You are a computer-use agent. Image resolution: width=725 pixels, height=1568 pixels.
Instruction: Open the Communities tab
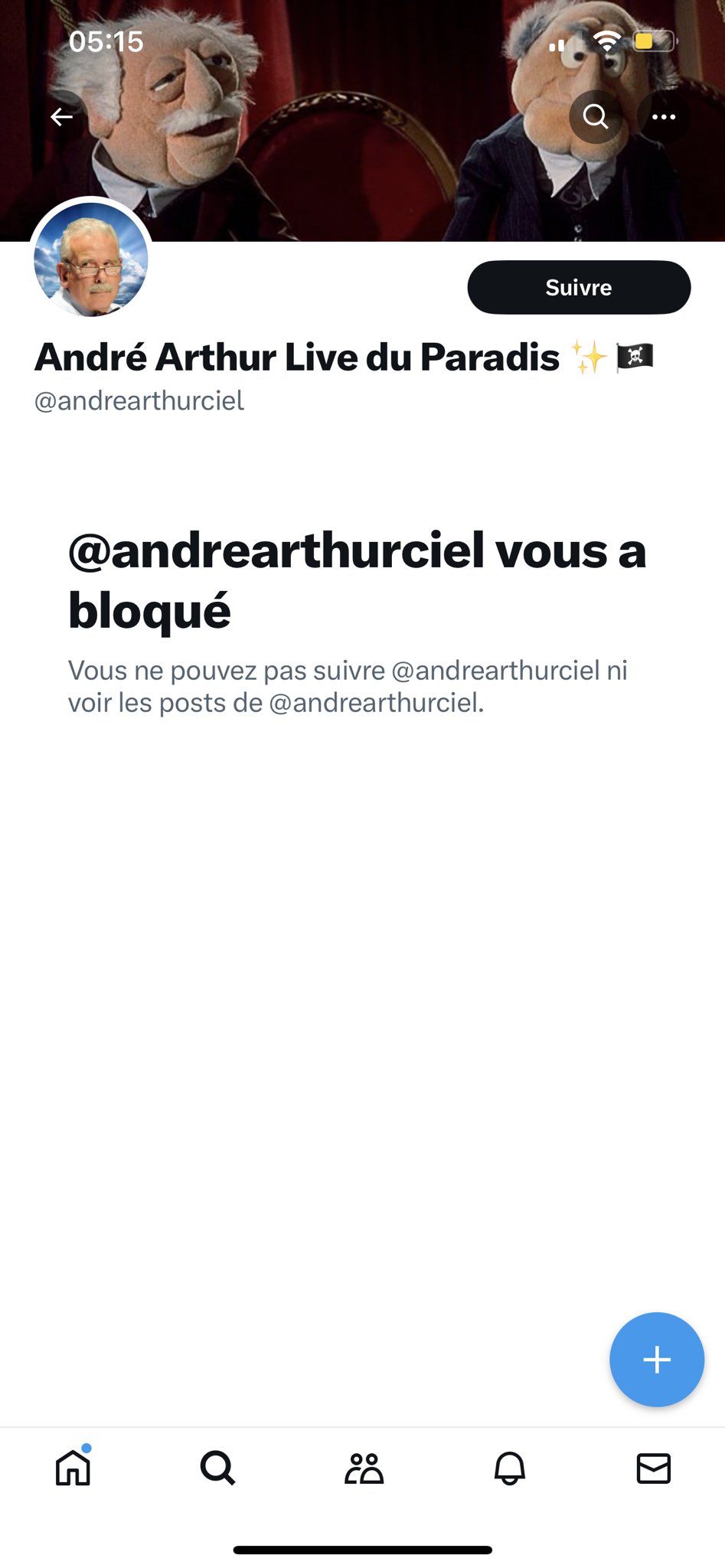click(364, 1468)
